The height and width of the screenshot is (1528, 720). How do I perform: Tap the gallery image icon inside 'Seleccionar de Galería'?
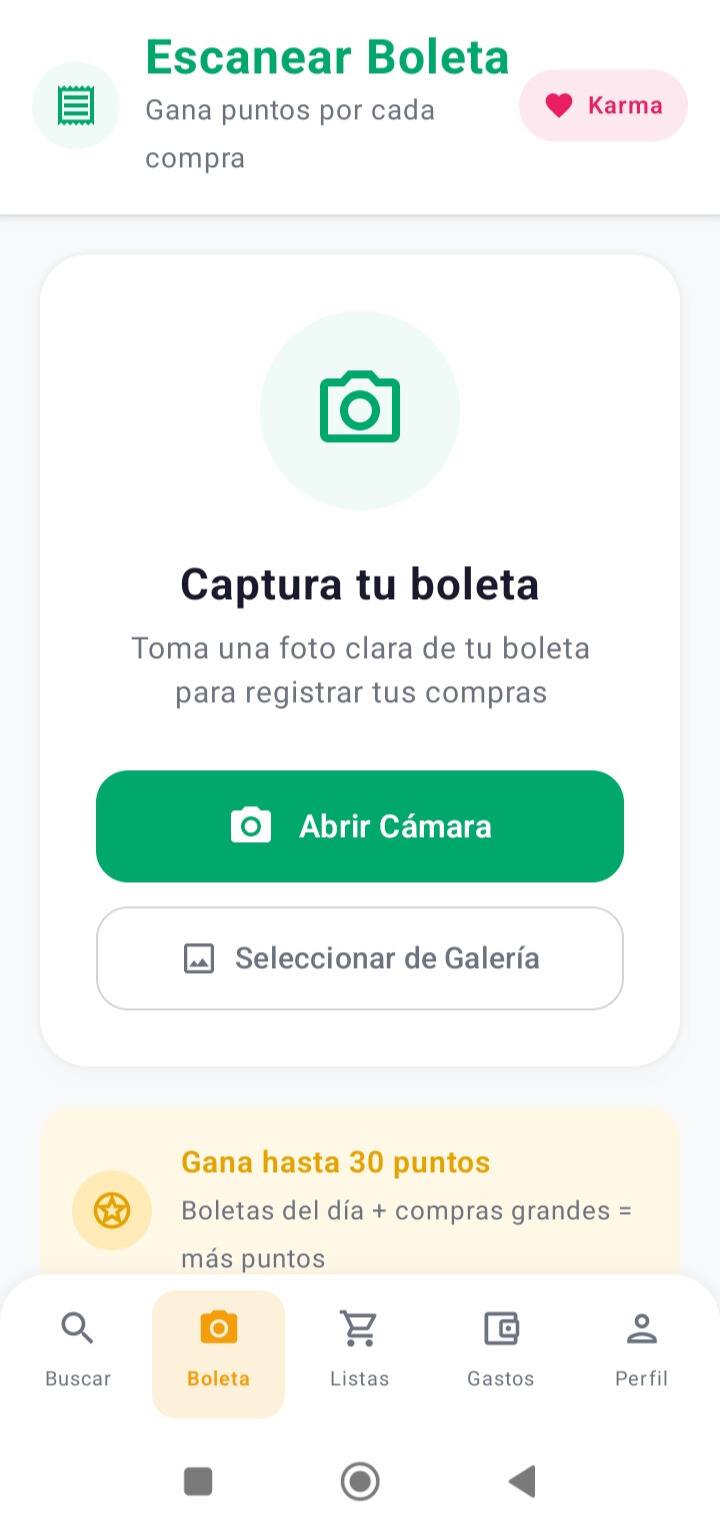(x=198, y=958)
